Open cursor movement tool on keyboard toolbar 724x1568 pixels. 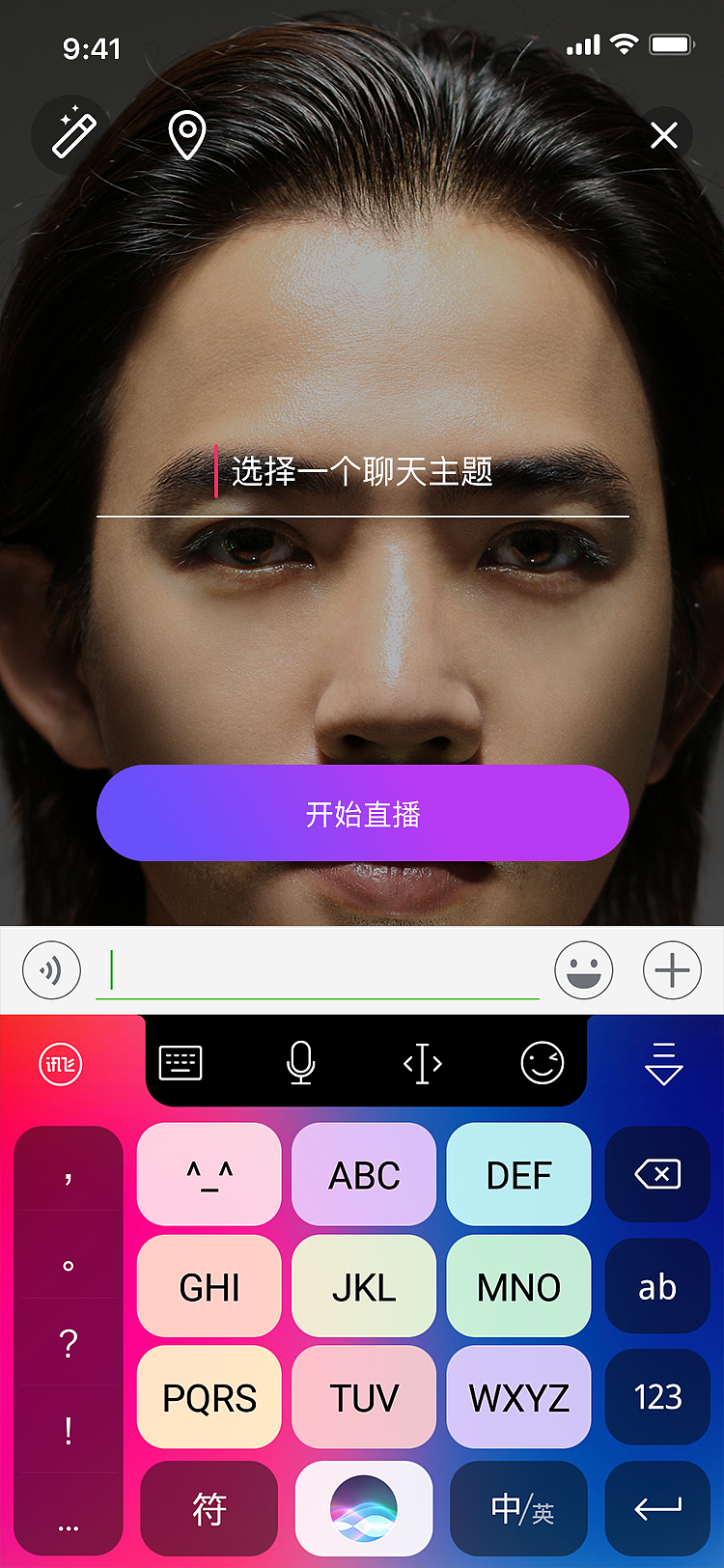coord(422,1063)
